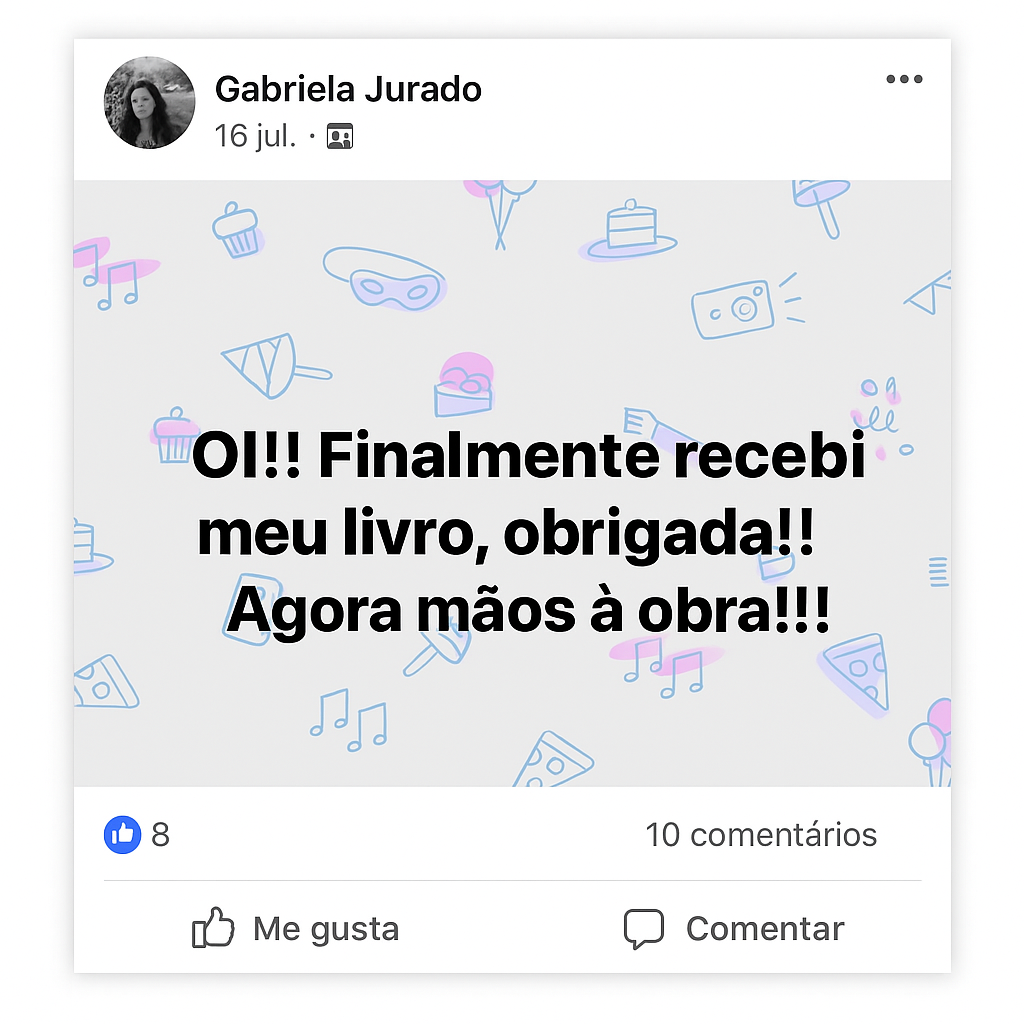Tap Comentar to write a comment
Screen dimensions: 1024x1024
pos(734,929)
